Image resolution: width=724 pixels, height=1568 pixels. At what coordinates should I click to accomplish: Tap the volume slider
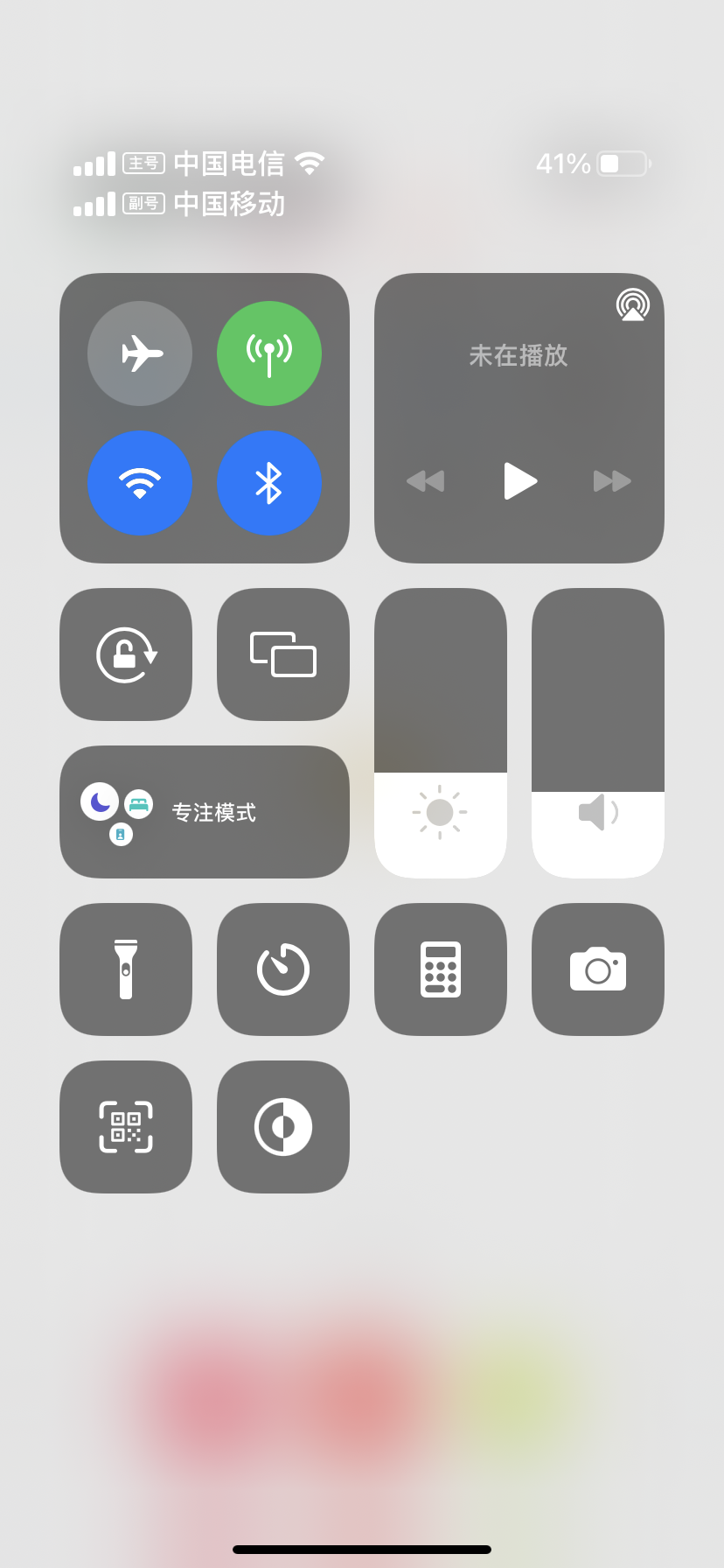point(598,733)
